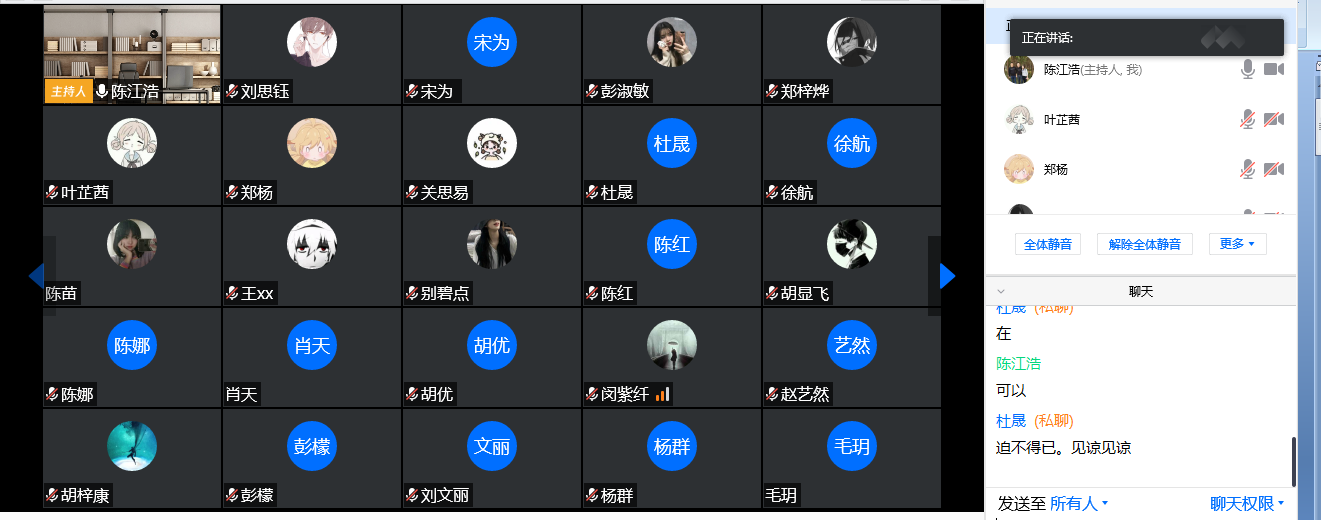This screenshot has height=520, width=1321.
Task: Select 闵紫纤's participant tile
Action: [671, 357]
